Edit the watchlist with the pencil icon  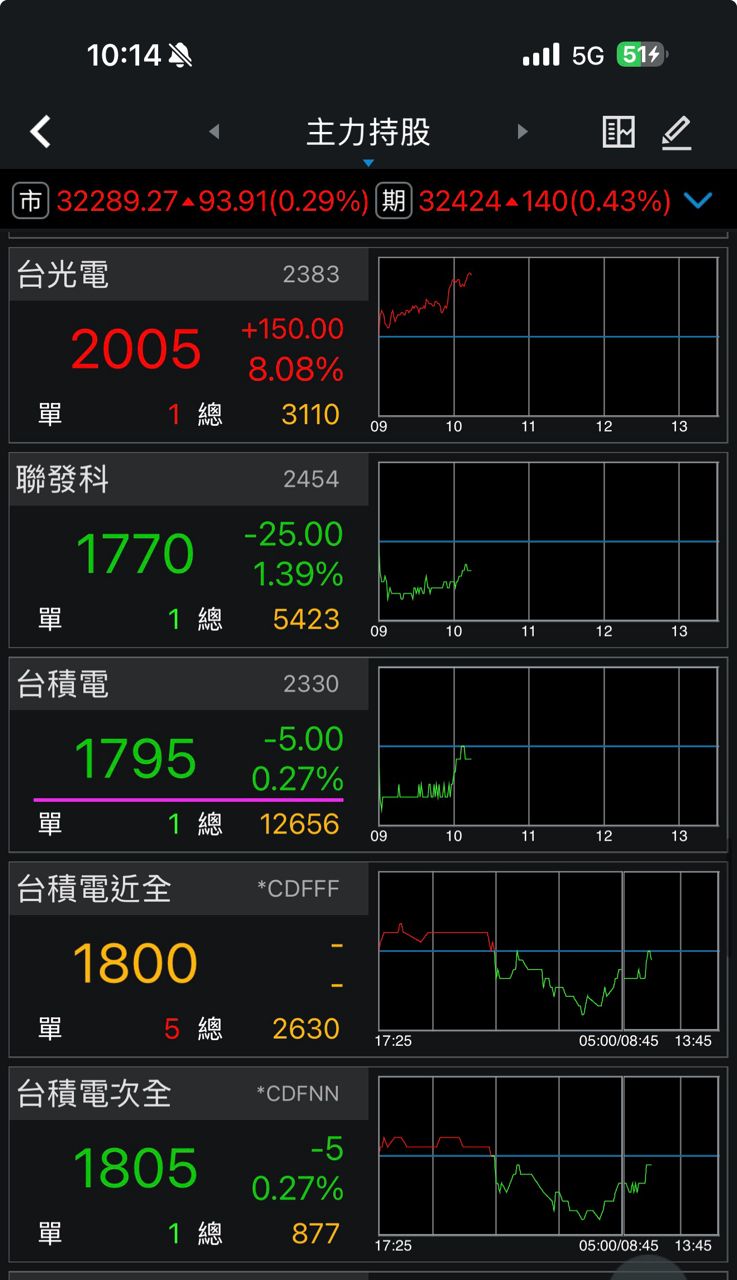point(677,131)
